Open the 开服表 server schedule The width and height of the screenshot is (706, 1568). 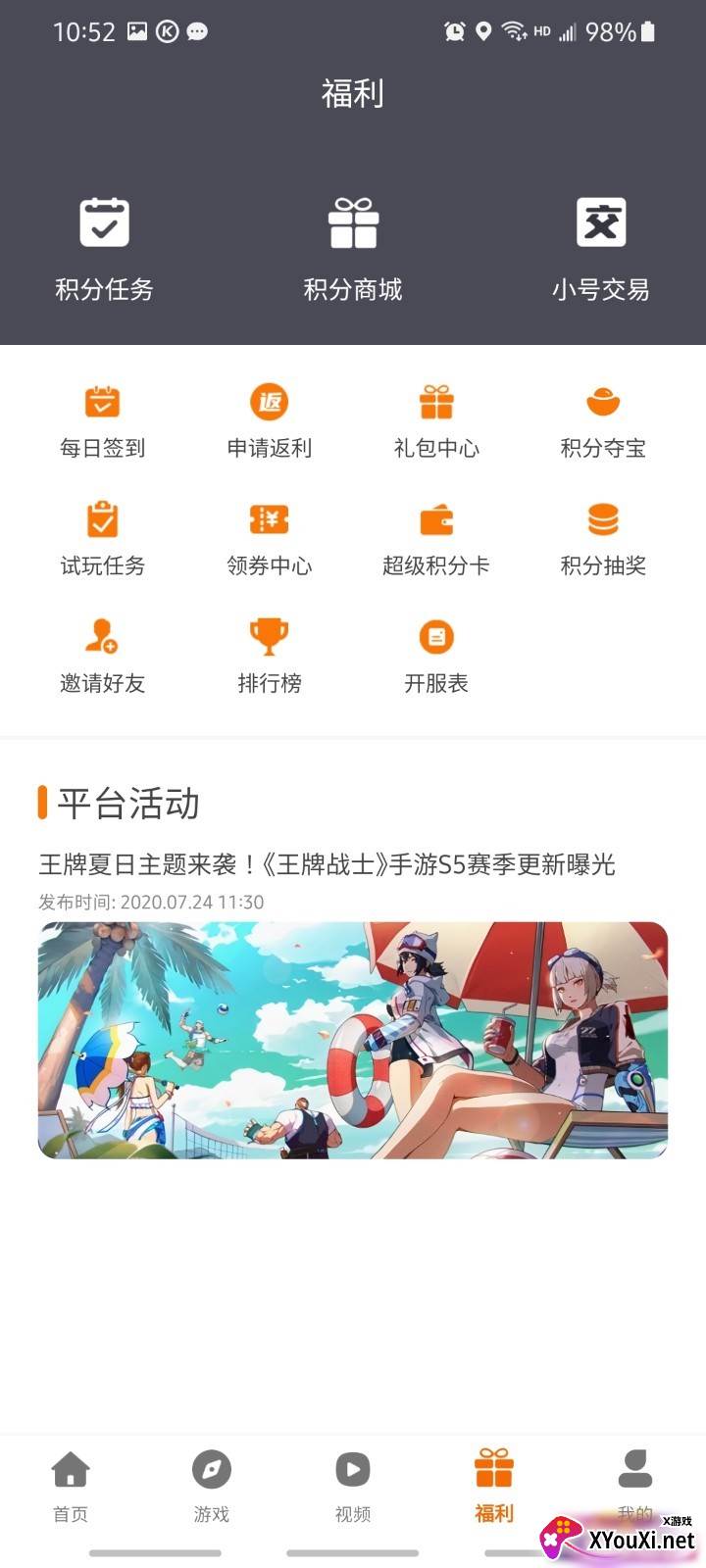click(x=436, y=655)
